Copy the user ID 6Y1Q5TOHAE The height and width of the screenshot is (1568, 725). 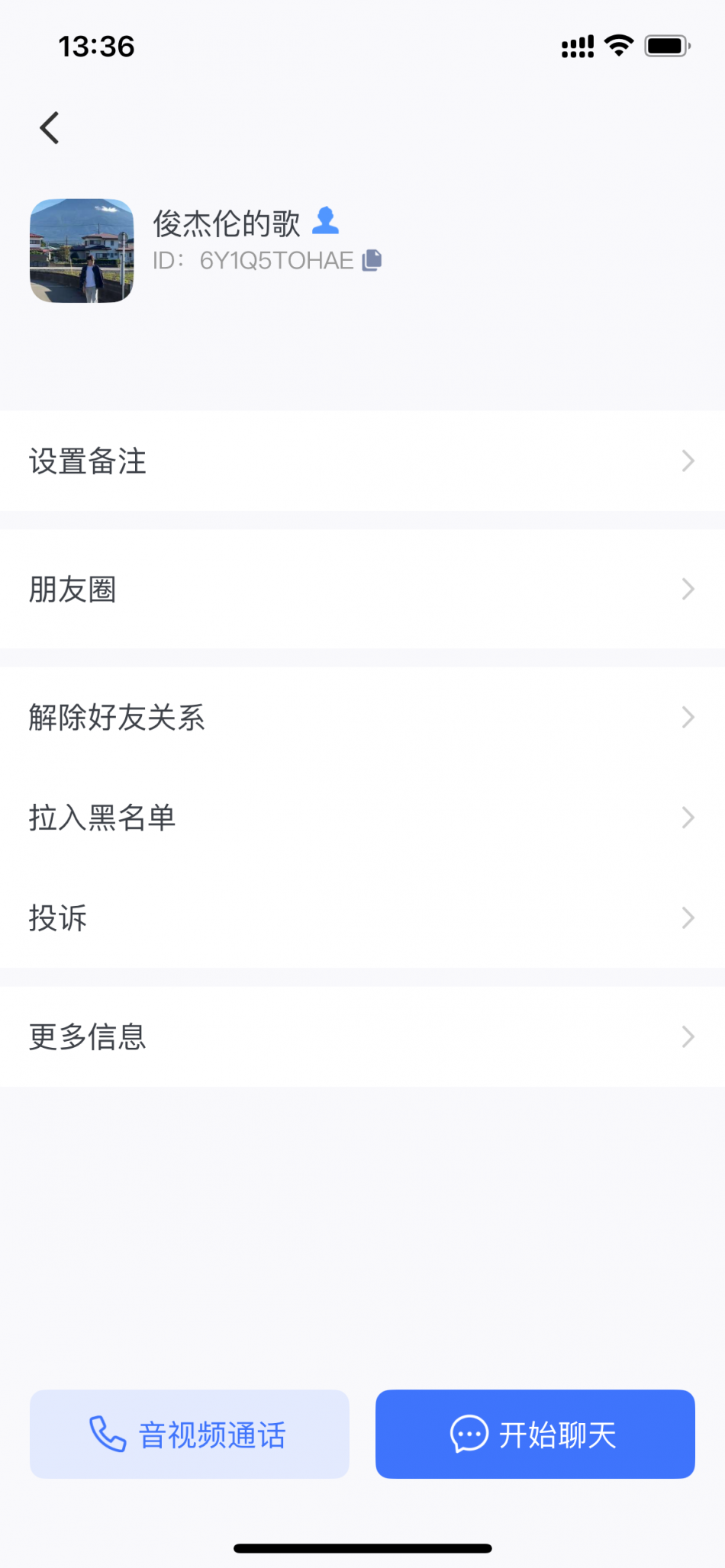pos(372,261)
